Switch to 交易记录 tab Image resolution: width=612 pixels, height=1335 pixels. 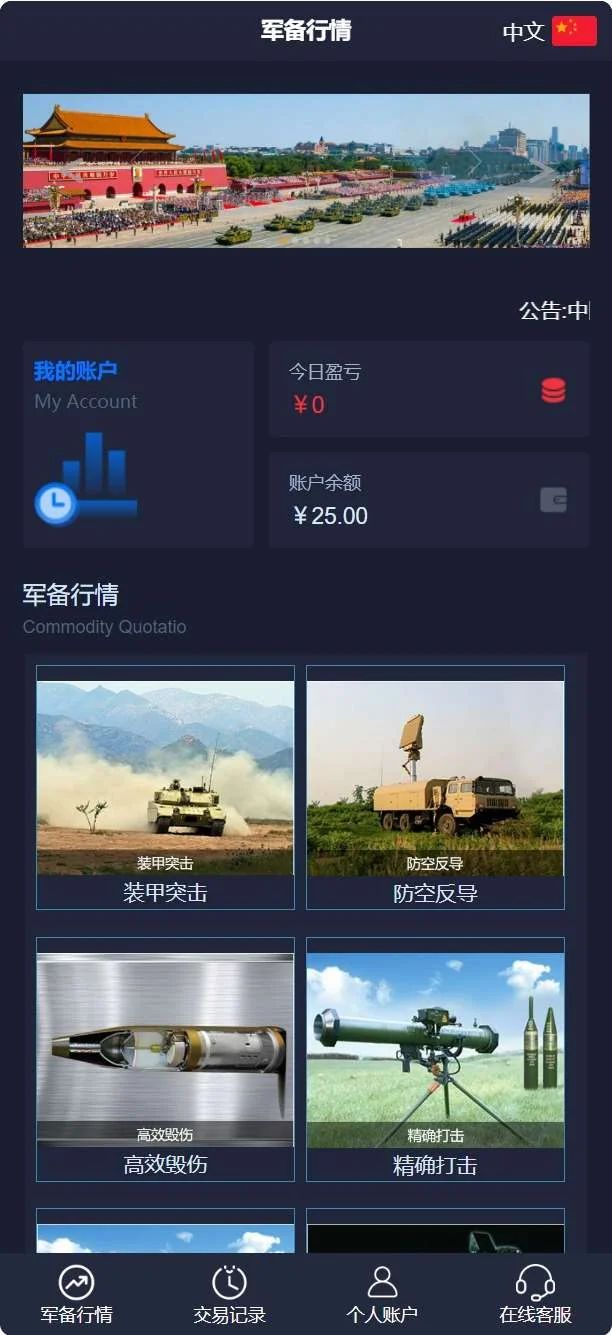pos(229,1294)
